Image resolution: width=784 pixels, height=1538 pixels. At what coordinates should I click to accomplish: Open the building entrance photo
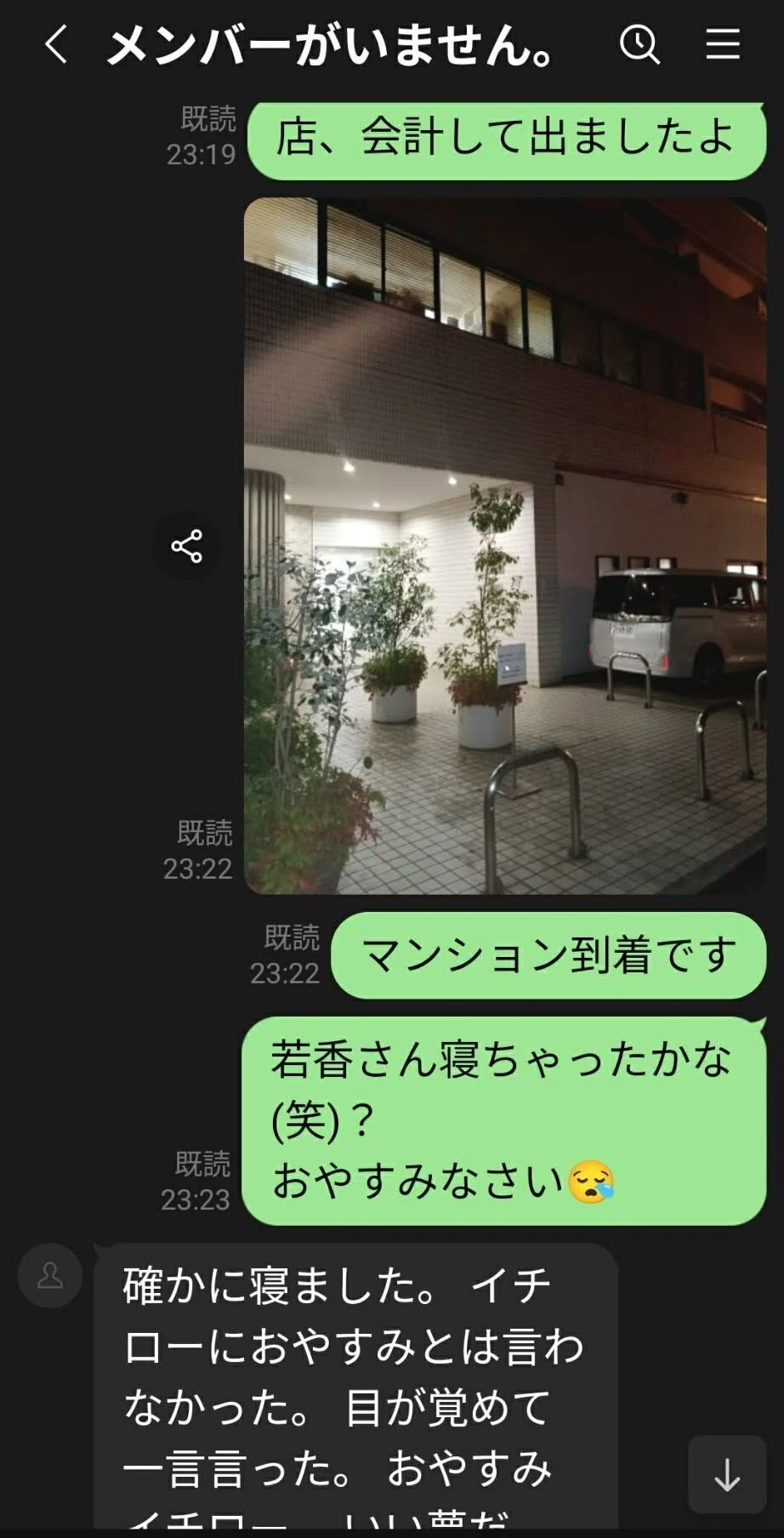(x=505, y=545)
